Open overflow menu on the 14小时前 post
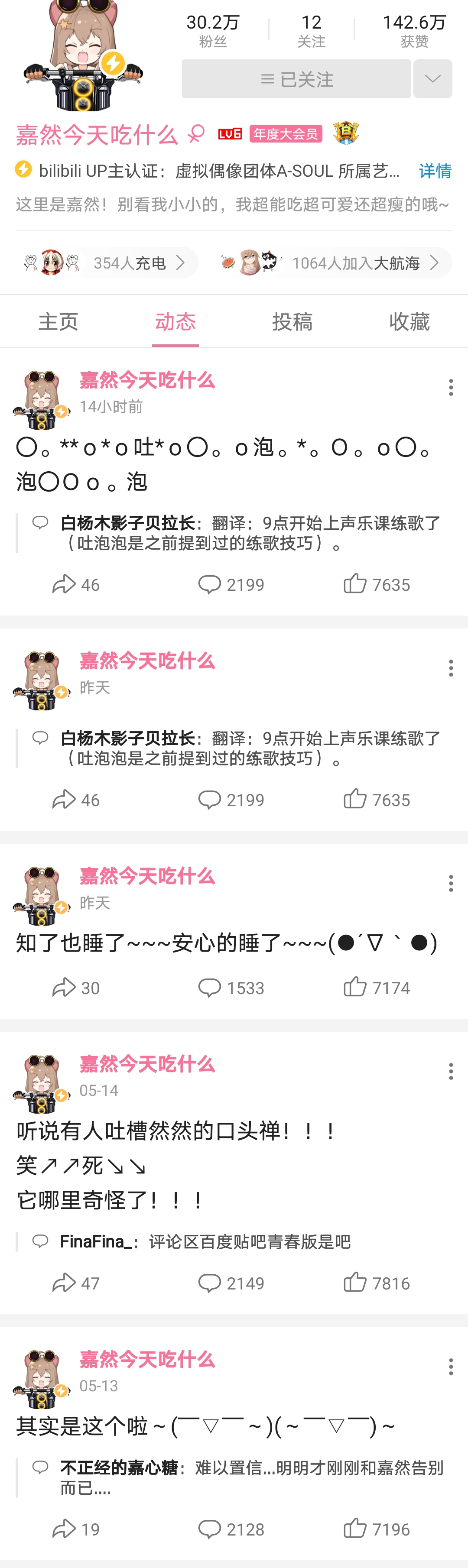This screenshot has width=468, height=1568. [450, 388]
